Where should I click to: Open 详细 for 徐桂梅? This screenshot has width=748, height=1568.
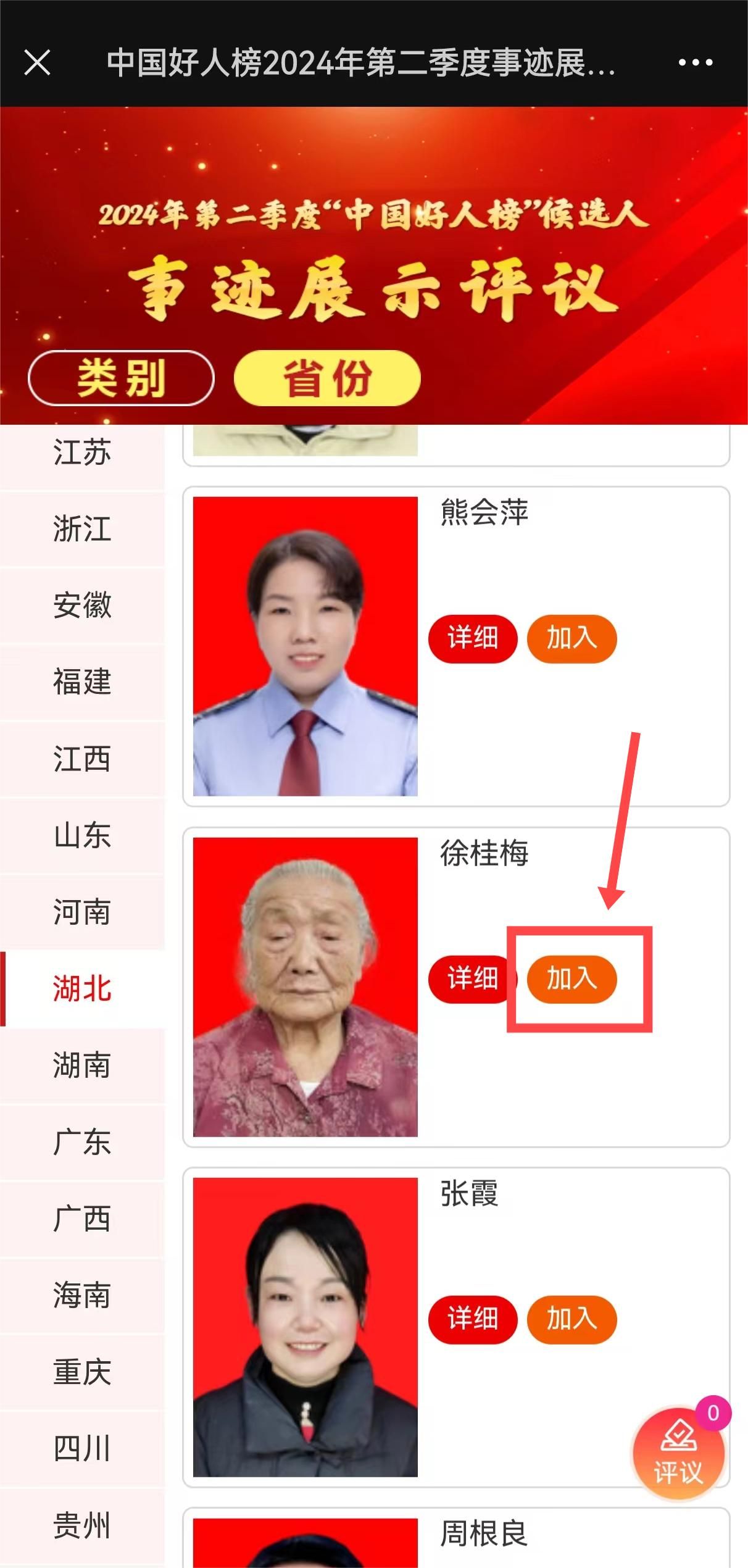coord(472,979)
